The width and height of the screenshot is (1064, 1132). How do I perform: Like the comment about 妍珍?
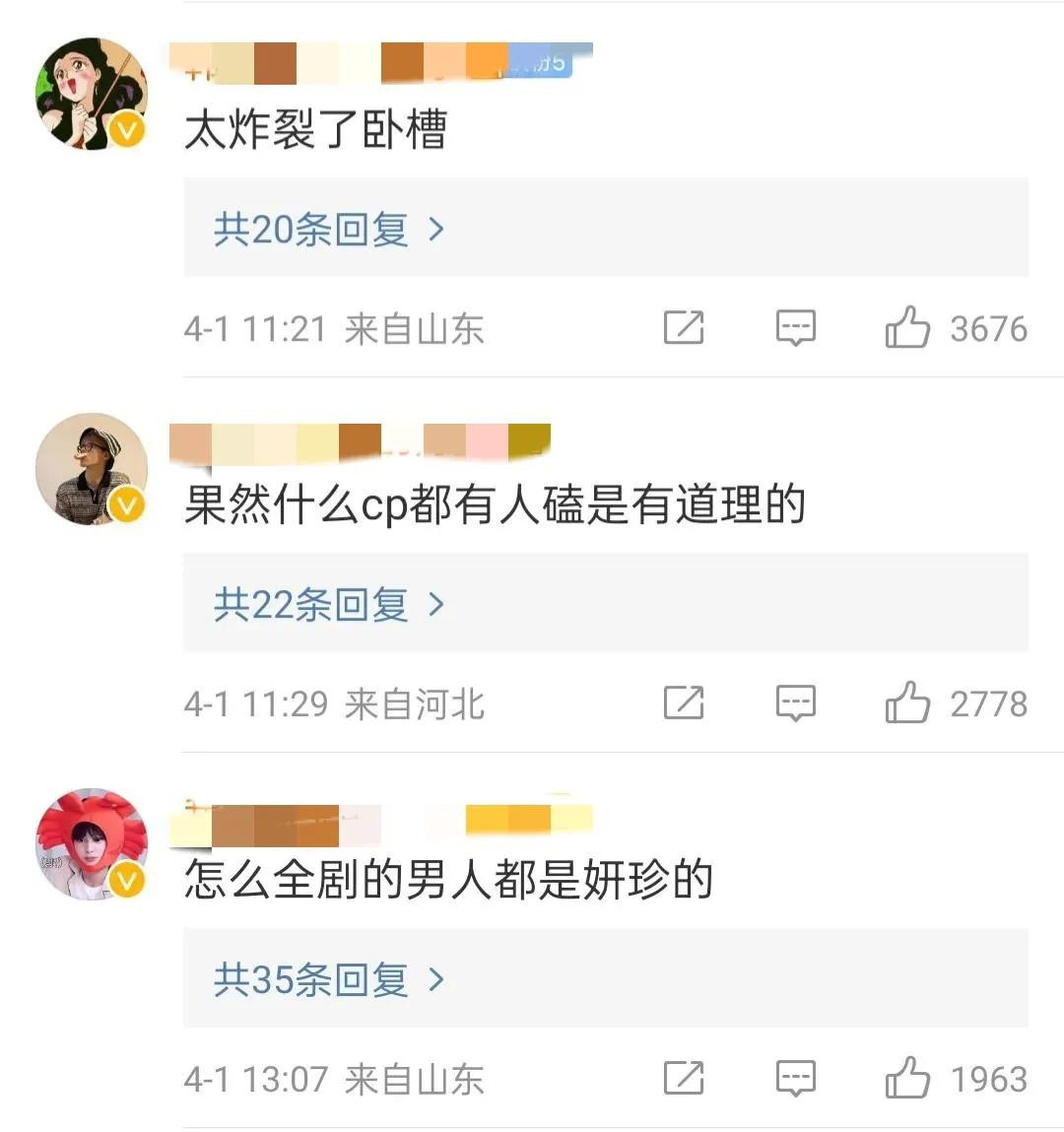pos(907,1079)
